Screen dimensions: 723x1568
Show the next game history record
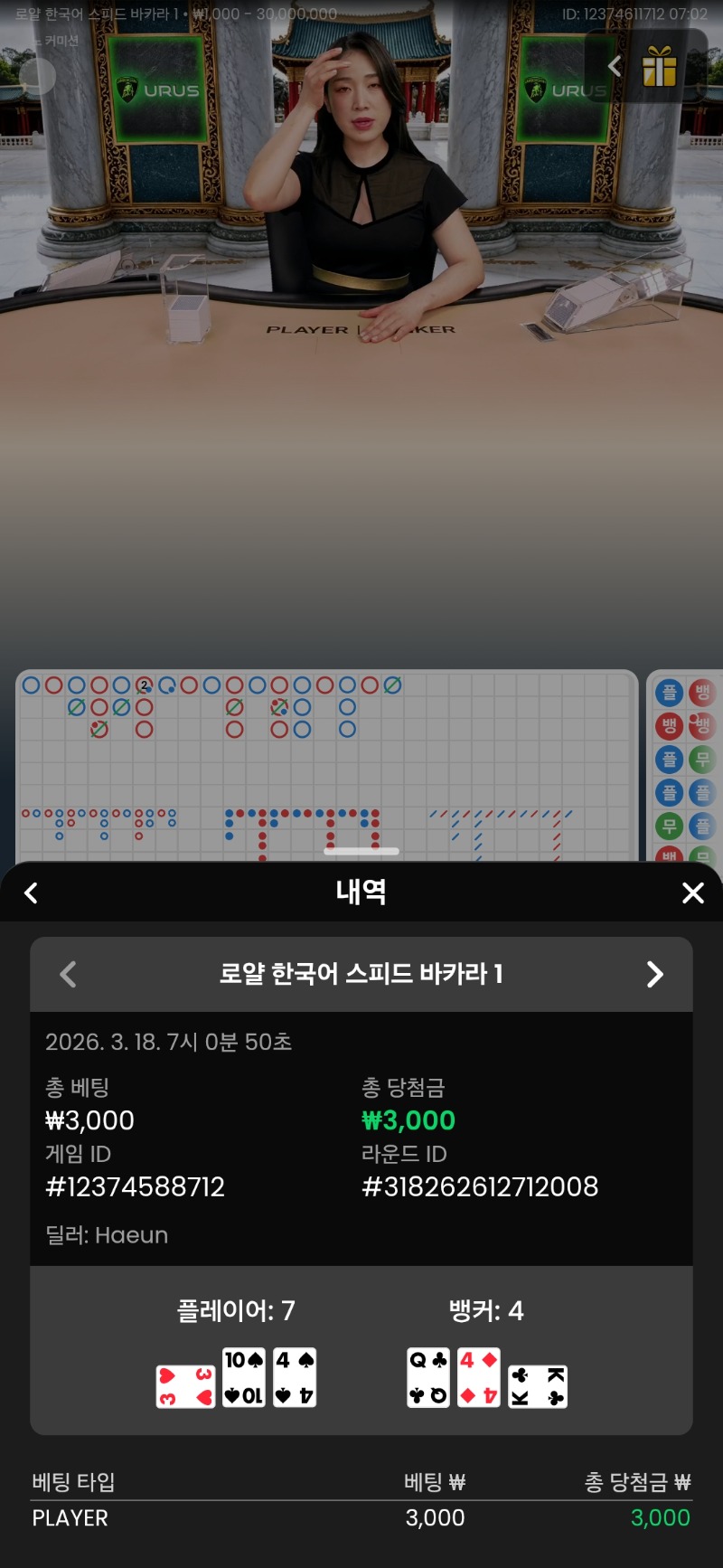(x=655, y=975)
